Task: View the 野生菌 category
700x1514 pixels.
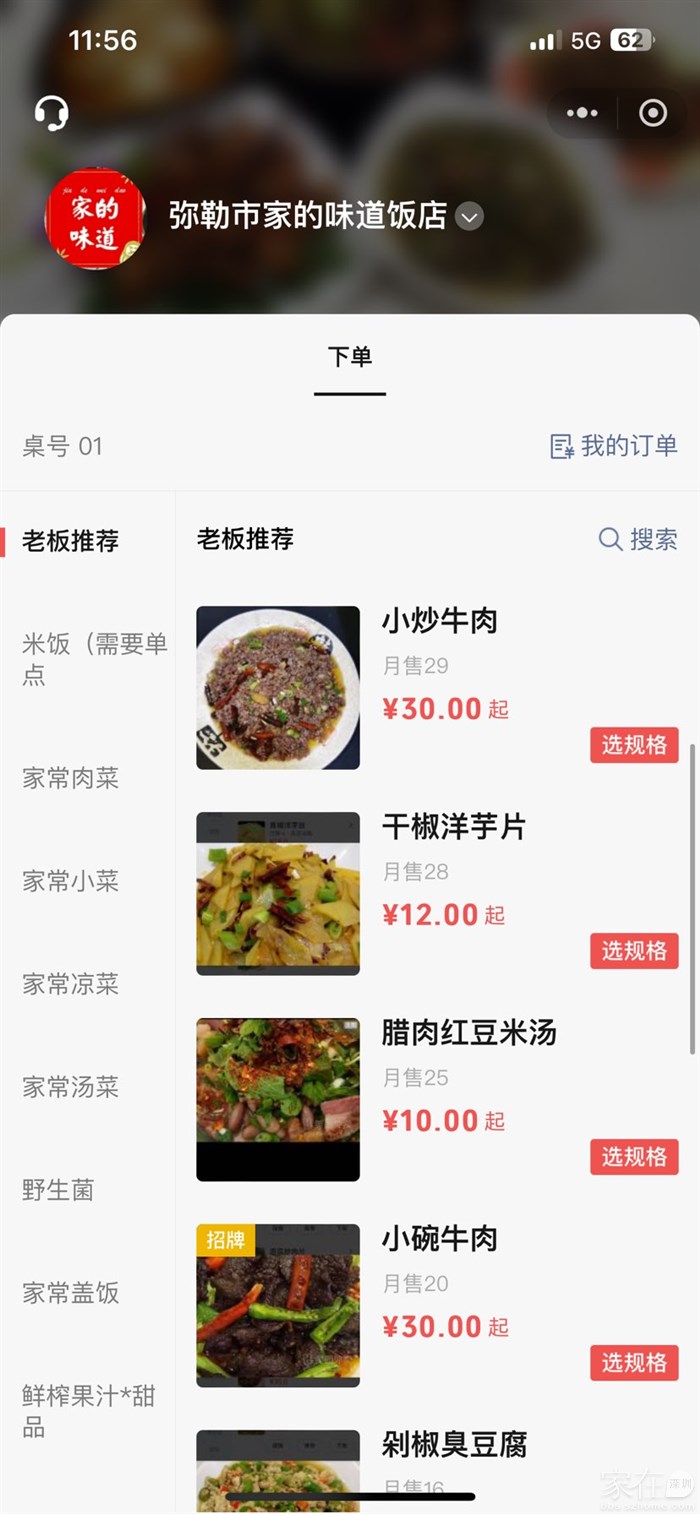Action: [x=58, y=1190]
